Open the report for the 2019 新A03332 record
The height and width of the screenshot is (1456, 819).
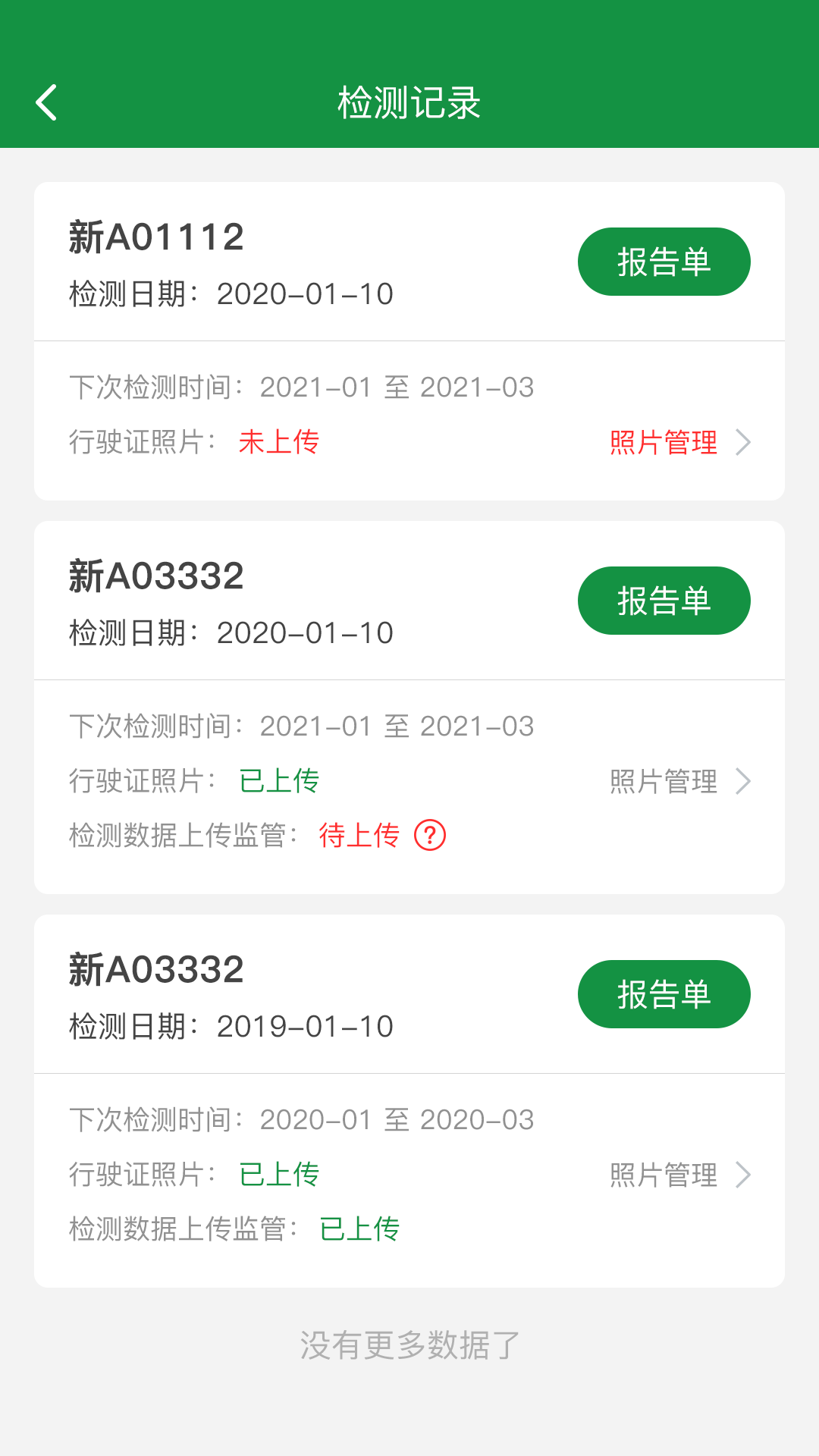pos(664,994)
